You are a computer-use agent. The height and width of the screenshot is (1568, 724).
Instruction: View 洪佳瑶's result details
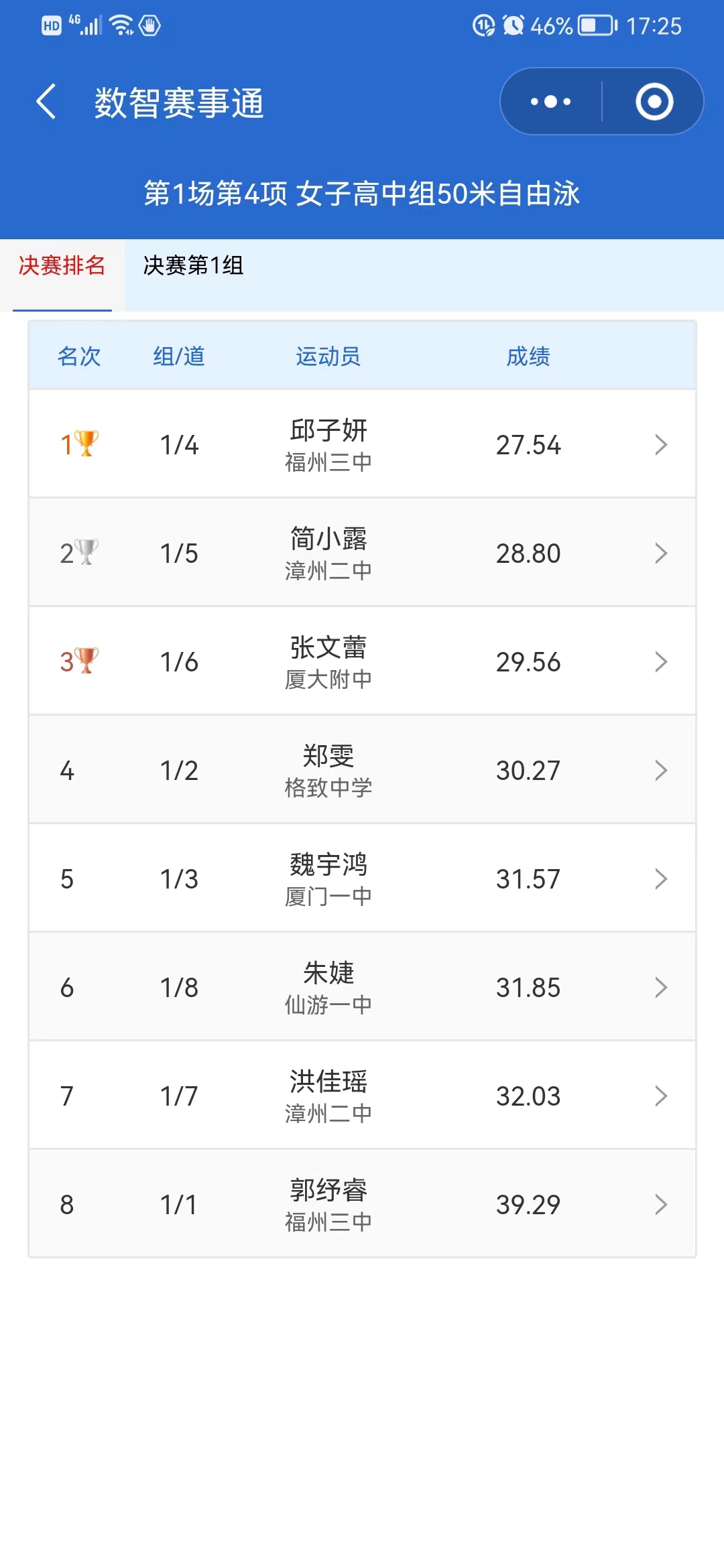click(362, 1096)
